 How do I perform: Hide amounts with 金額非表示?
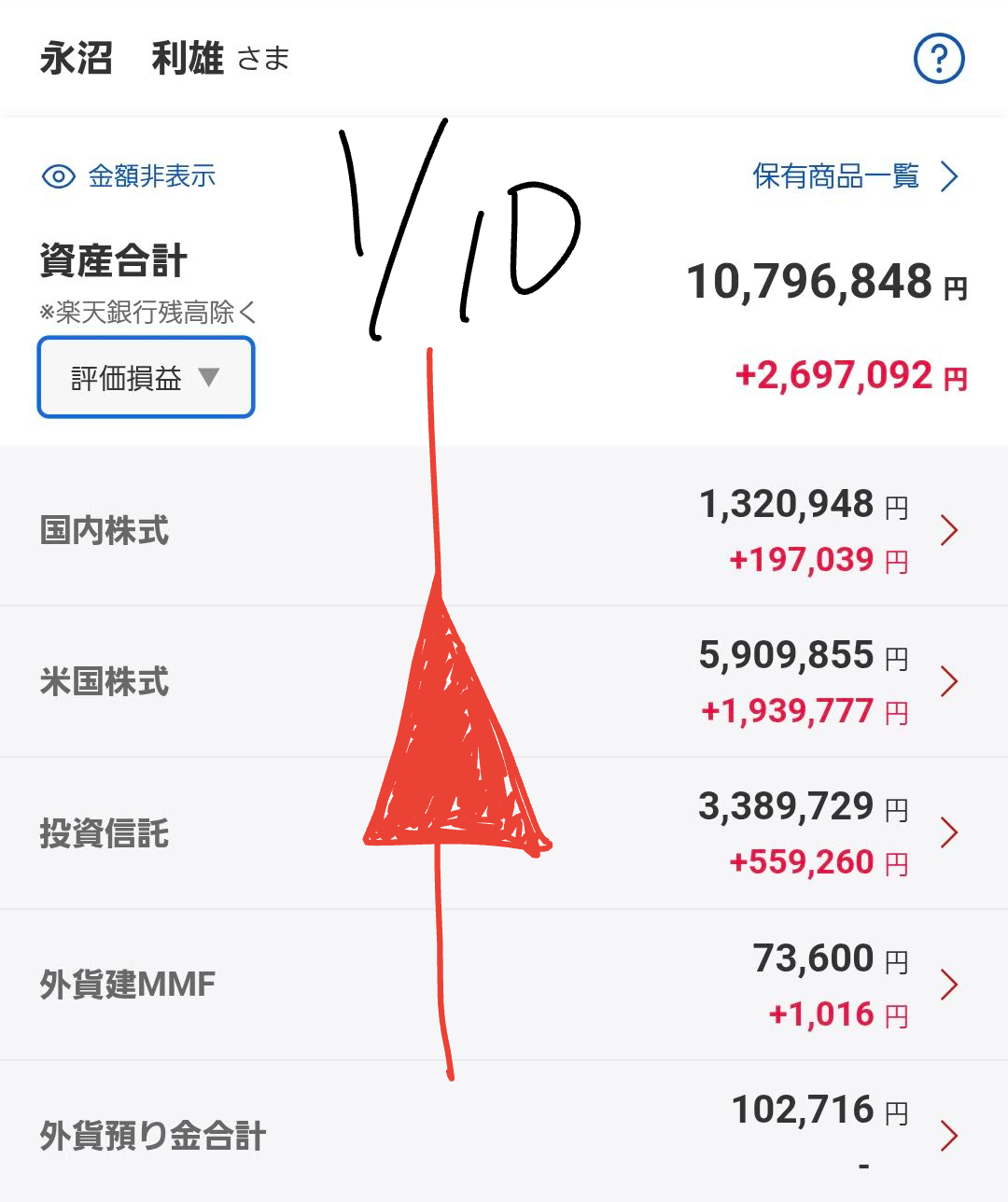[131, 176]
